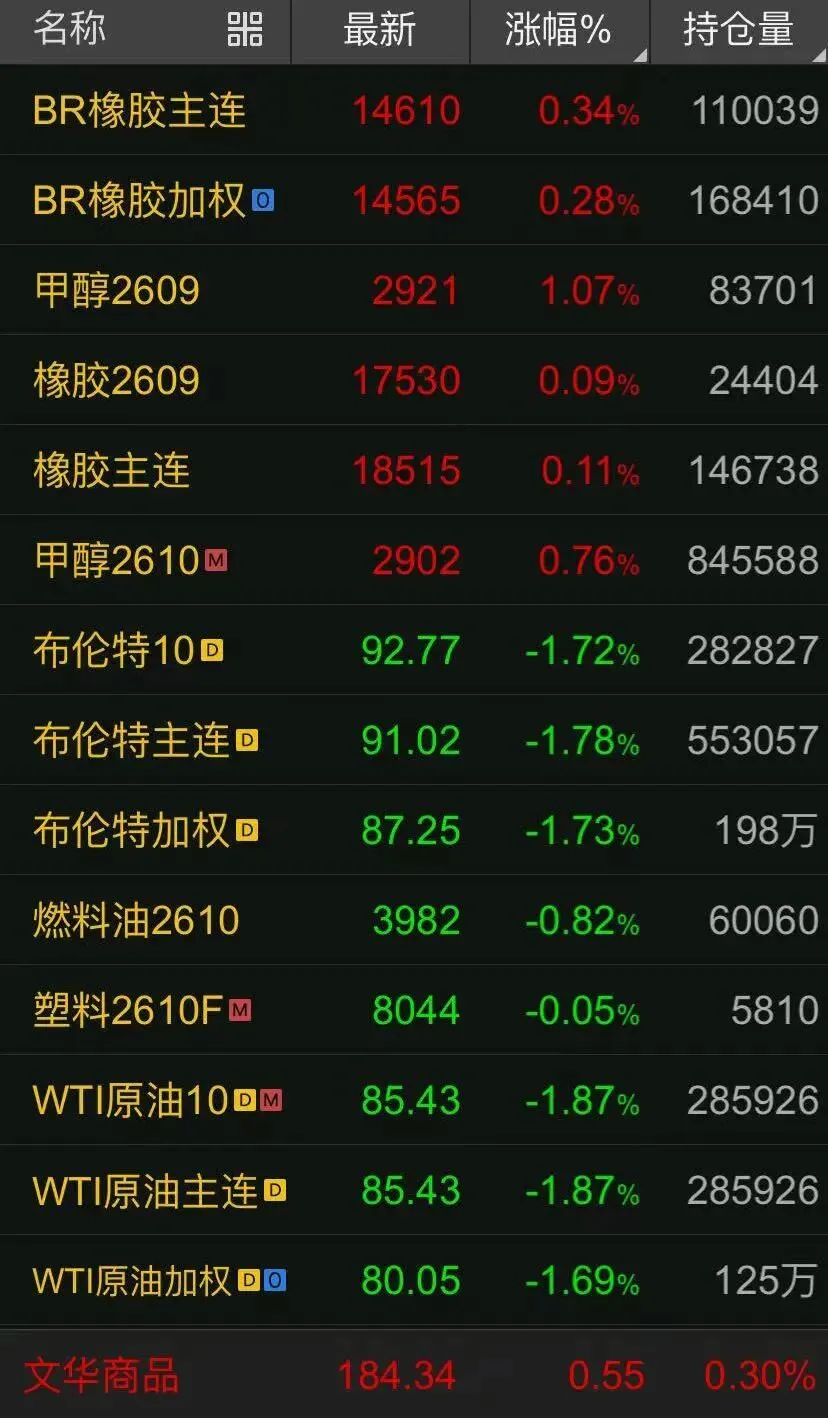View the 布伦特10 contract
This screenshot has width=828, height=1418.
click(x=414, y=650)
